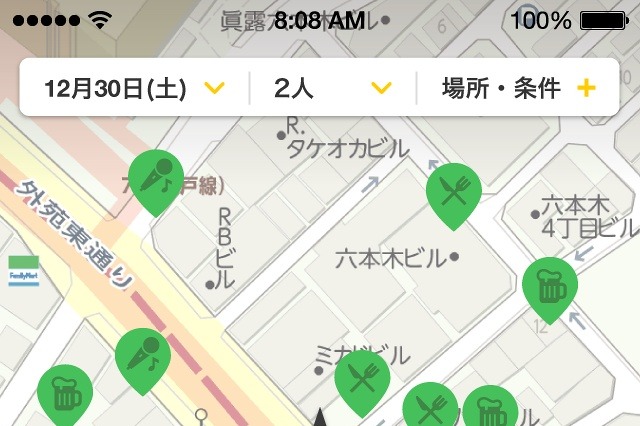Open the beer pin beside 六本木4丁目ビル
The image size is (640, 426).
pos(549,285)
